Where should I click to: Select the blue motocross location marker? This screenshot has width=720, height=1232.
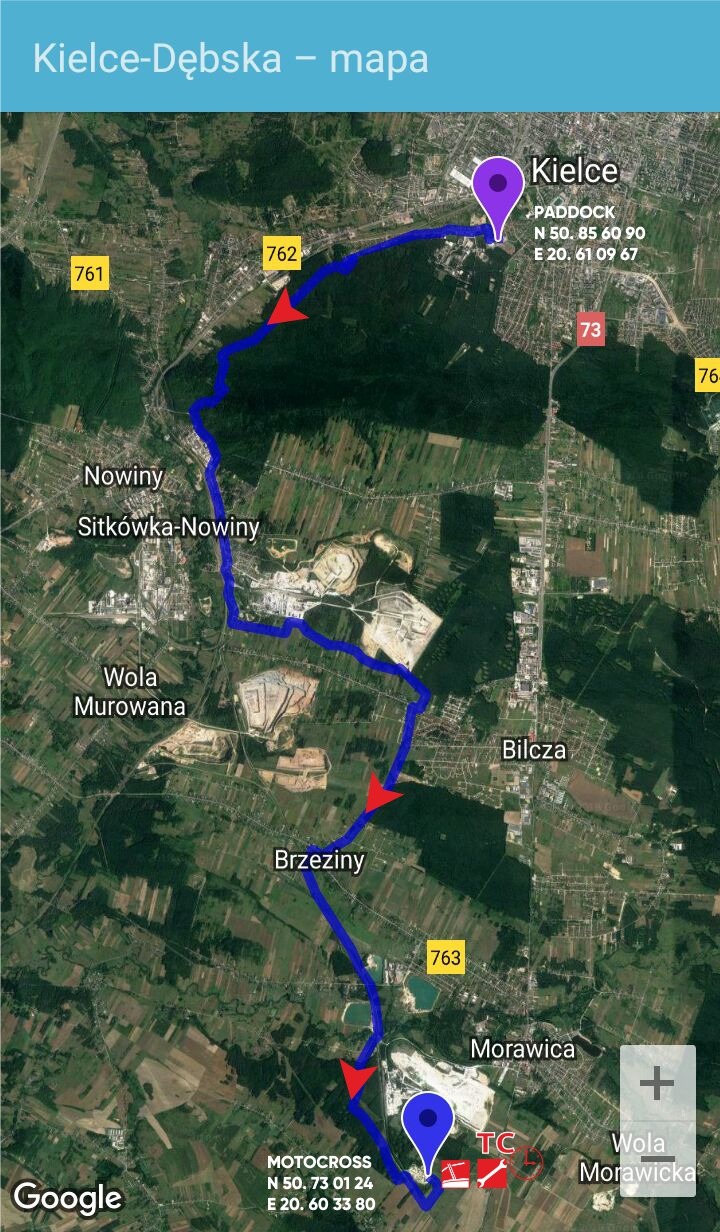[x=428, y=1134]
